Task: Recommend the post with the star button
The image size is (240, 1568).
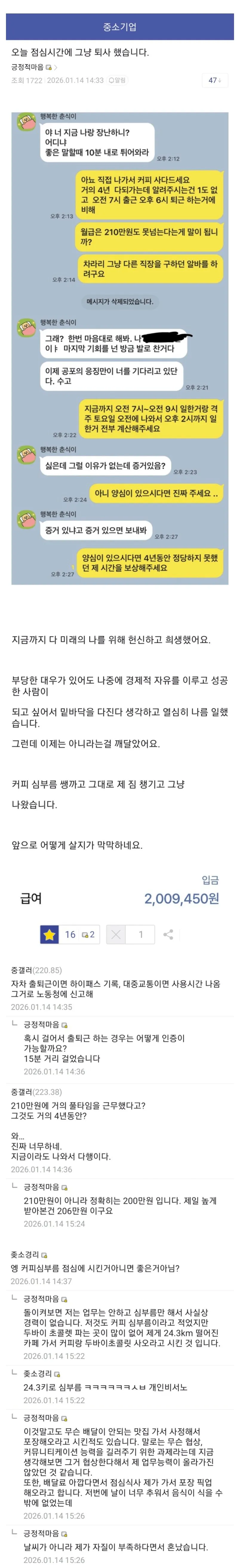Action: [50, 934]
